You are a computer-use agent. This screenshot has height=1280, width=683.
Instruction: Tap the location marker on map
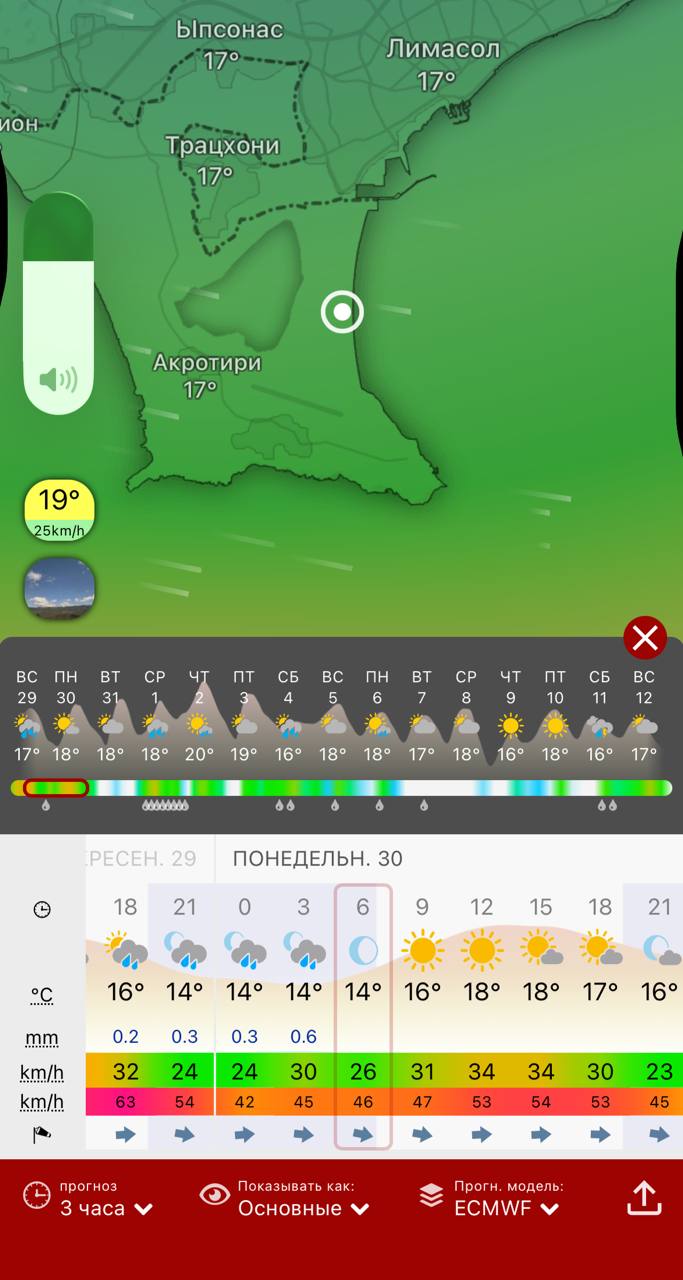tap(342, 312)
